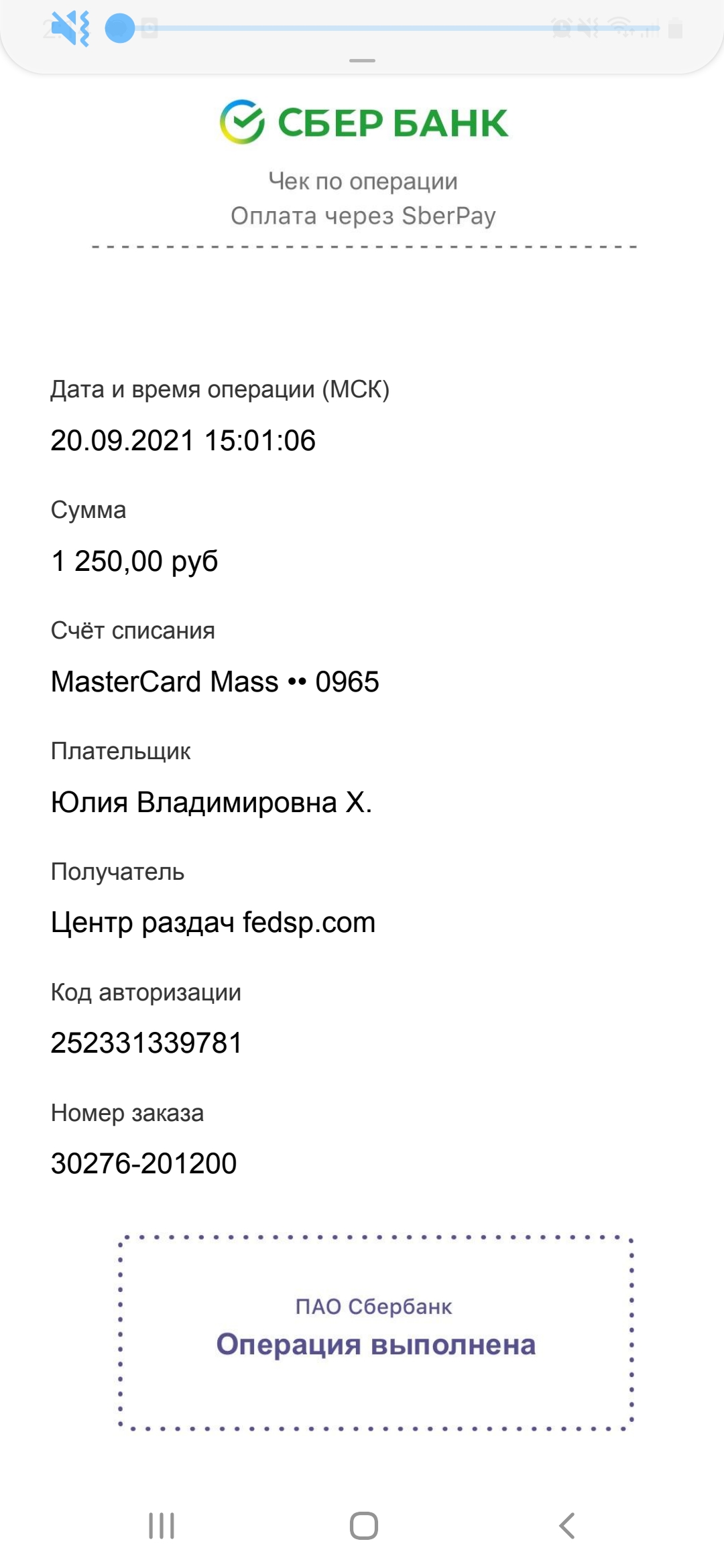Screen dimensions: 724x1568
Task: Open the recent apps overview
Action: (162, 1526)
